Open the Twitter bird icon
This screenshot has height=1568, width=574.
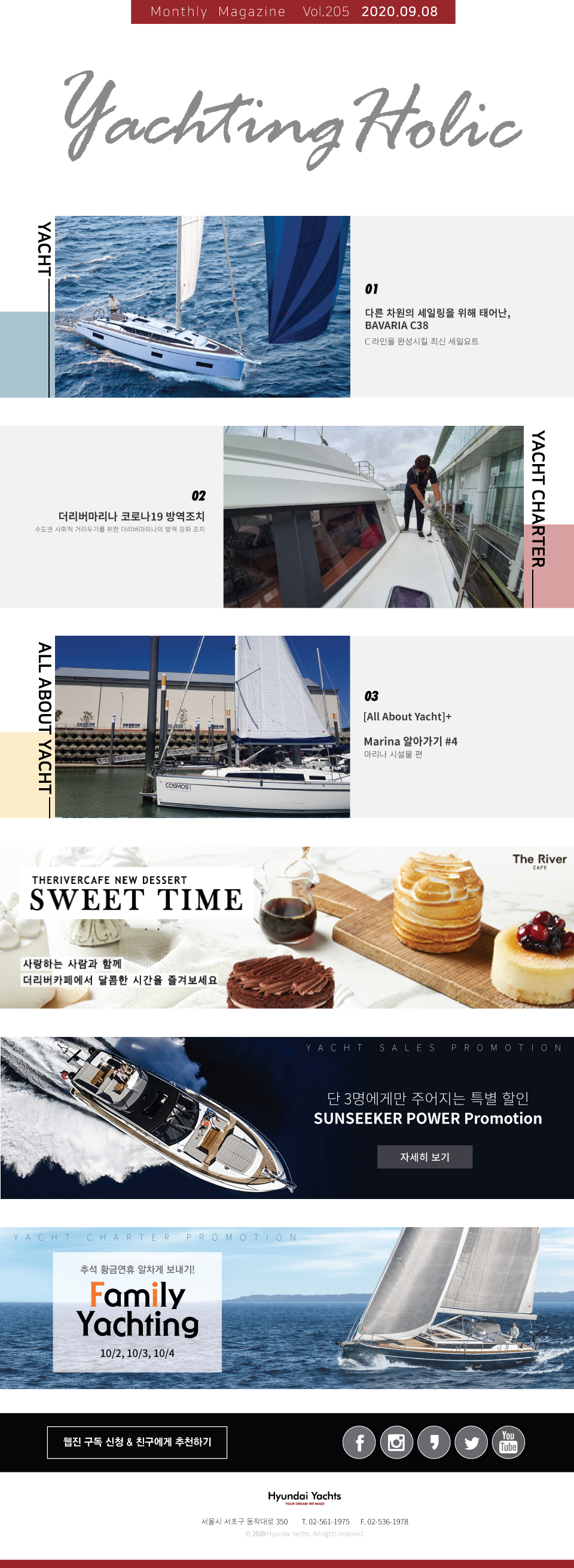471,1442
